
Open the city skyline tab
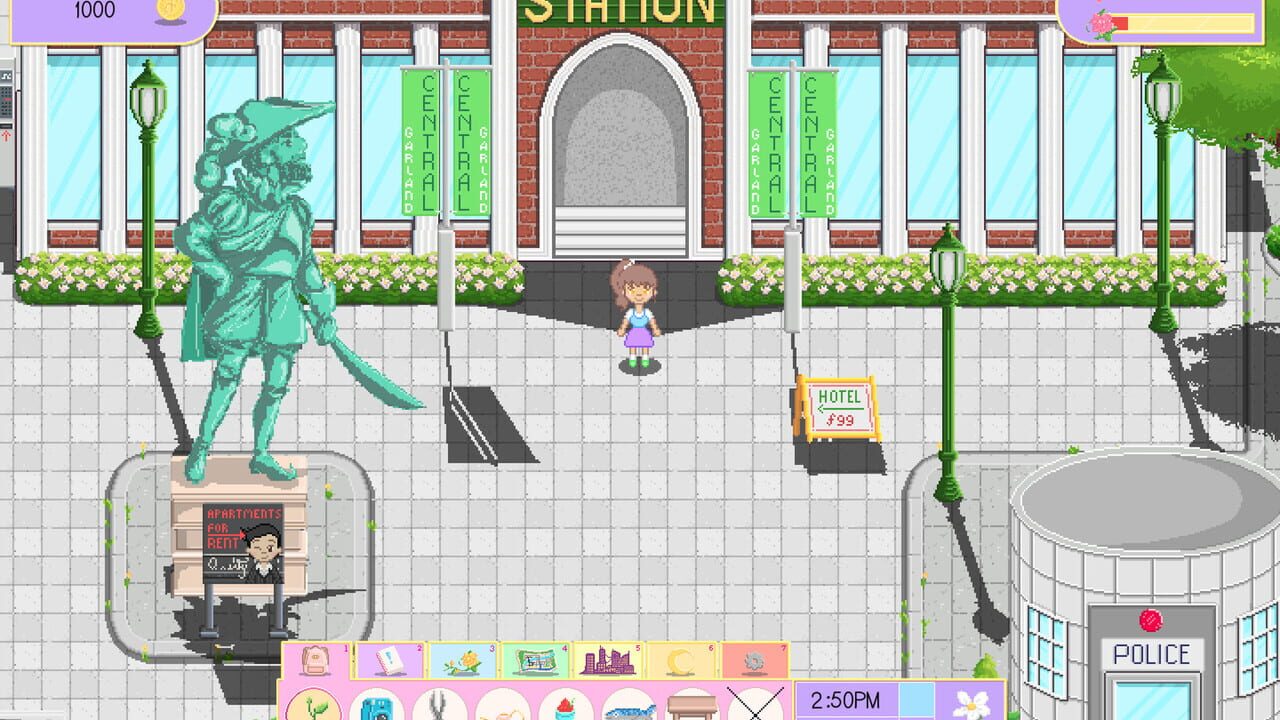coord(608,661)
